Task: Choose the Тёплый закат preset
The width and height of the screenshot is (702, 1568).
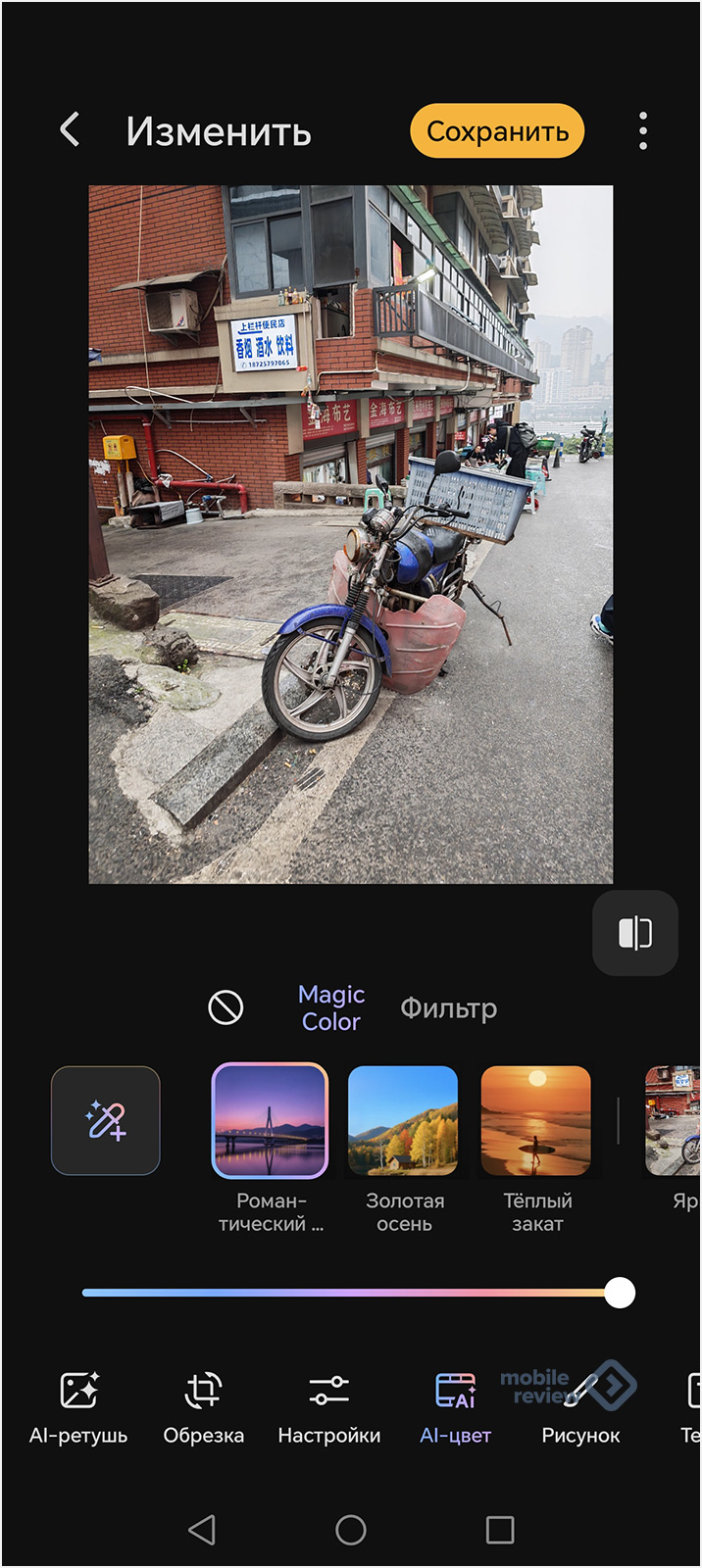Action: [x=536, y=1120]
